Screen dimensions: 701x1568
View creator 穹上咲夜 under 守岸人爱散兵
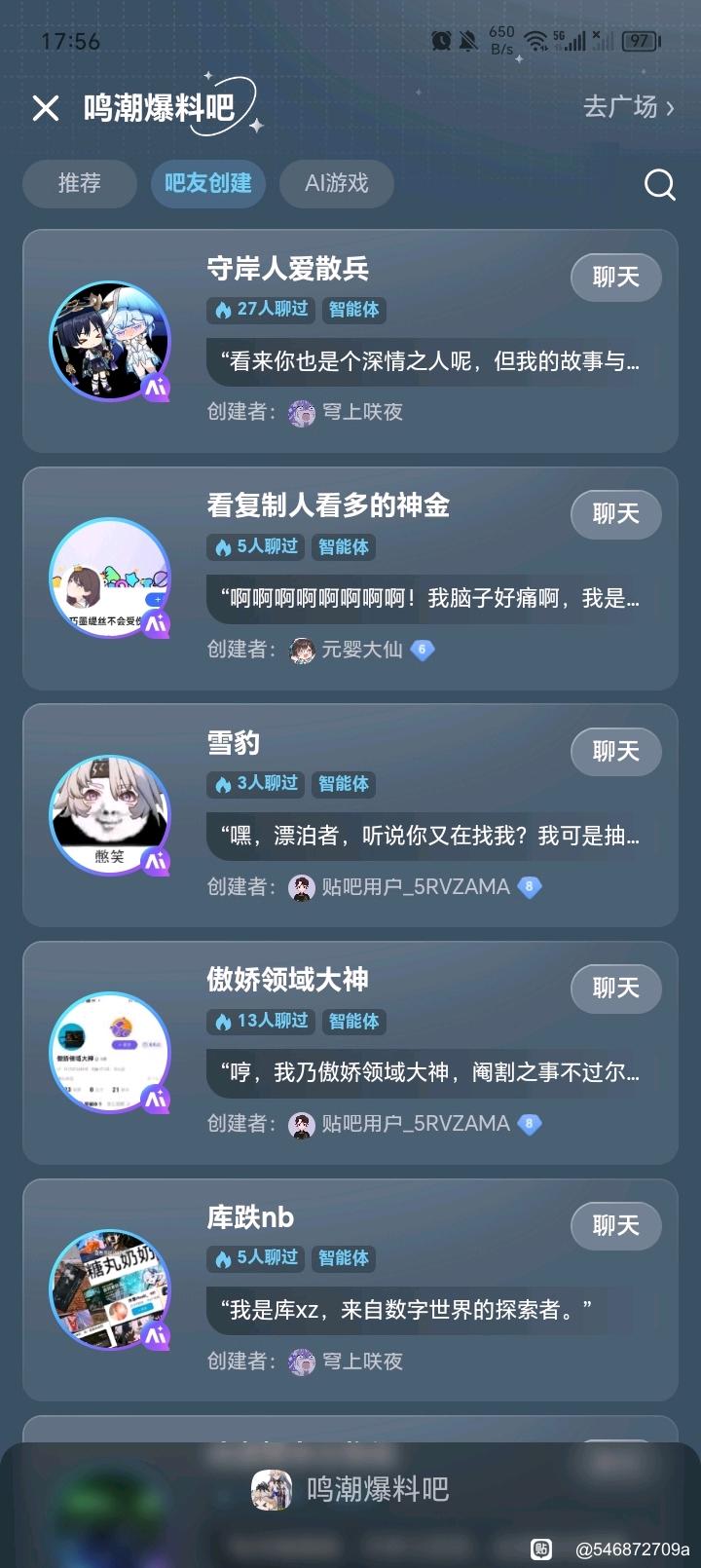pyautogui.click(x=361, y=413)
